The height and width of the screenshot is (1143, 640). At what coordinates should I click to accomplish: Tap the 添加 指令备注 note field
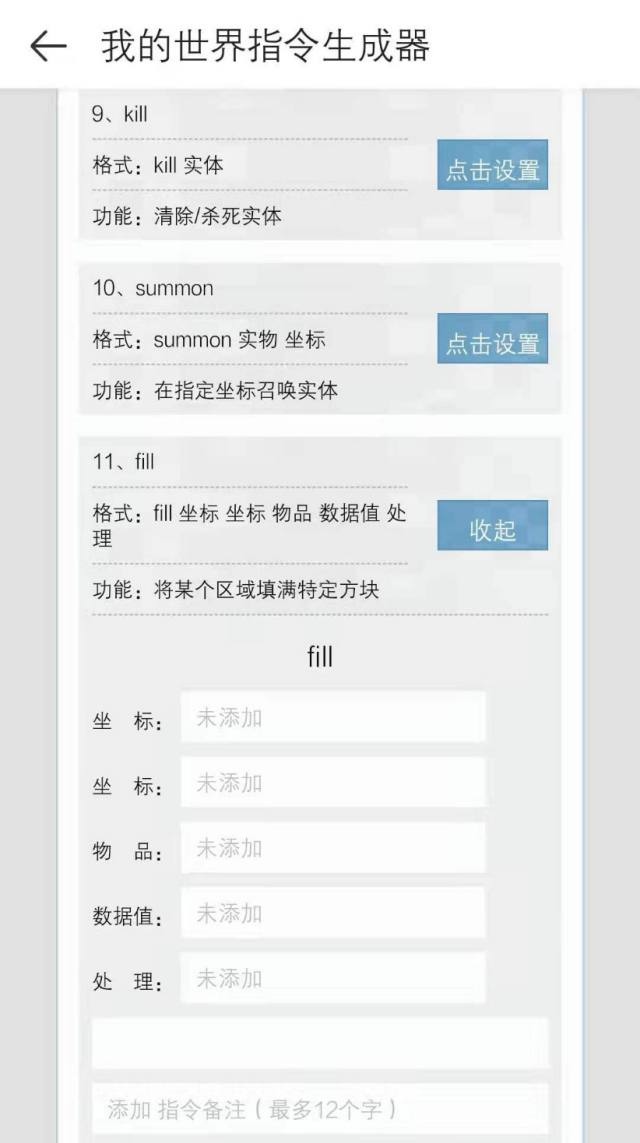pyautogui.click(x=320, y=1109)
